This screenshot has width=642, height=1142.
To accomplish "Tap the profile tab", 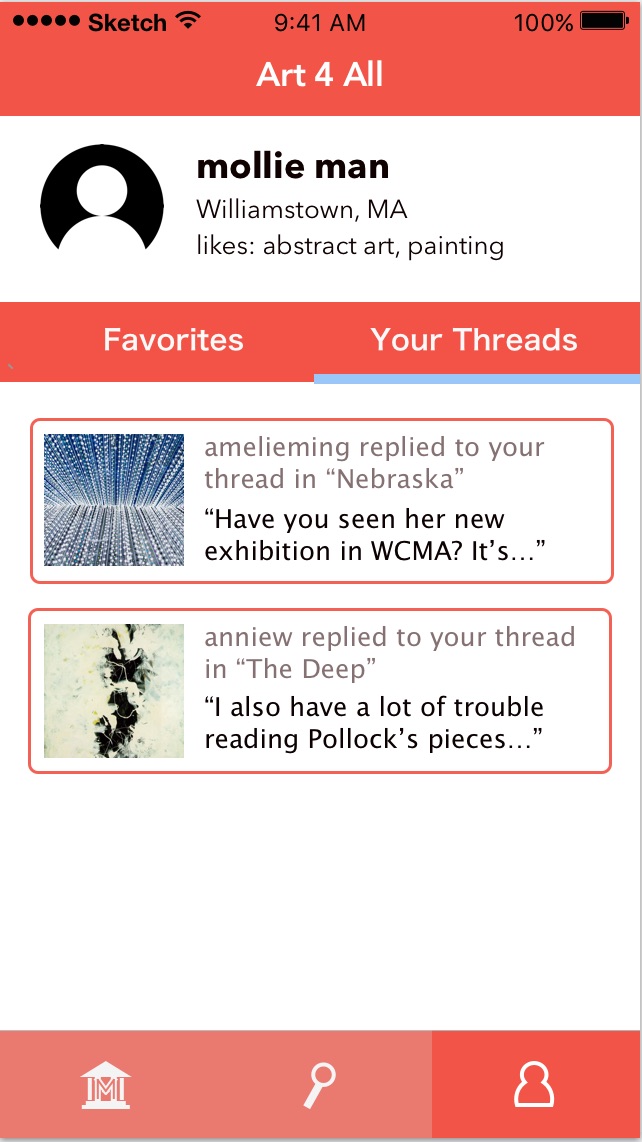I will click(x=534, y=1086).
